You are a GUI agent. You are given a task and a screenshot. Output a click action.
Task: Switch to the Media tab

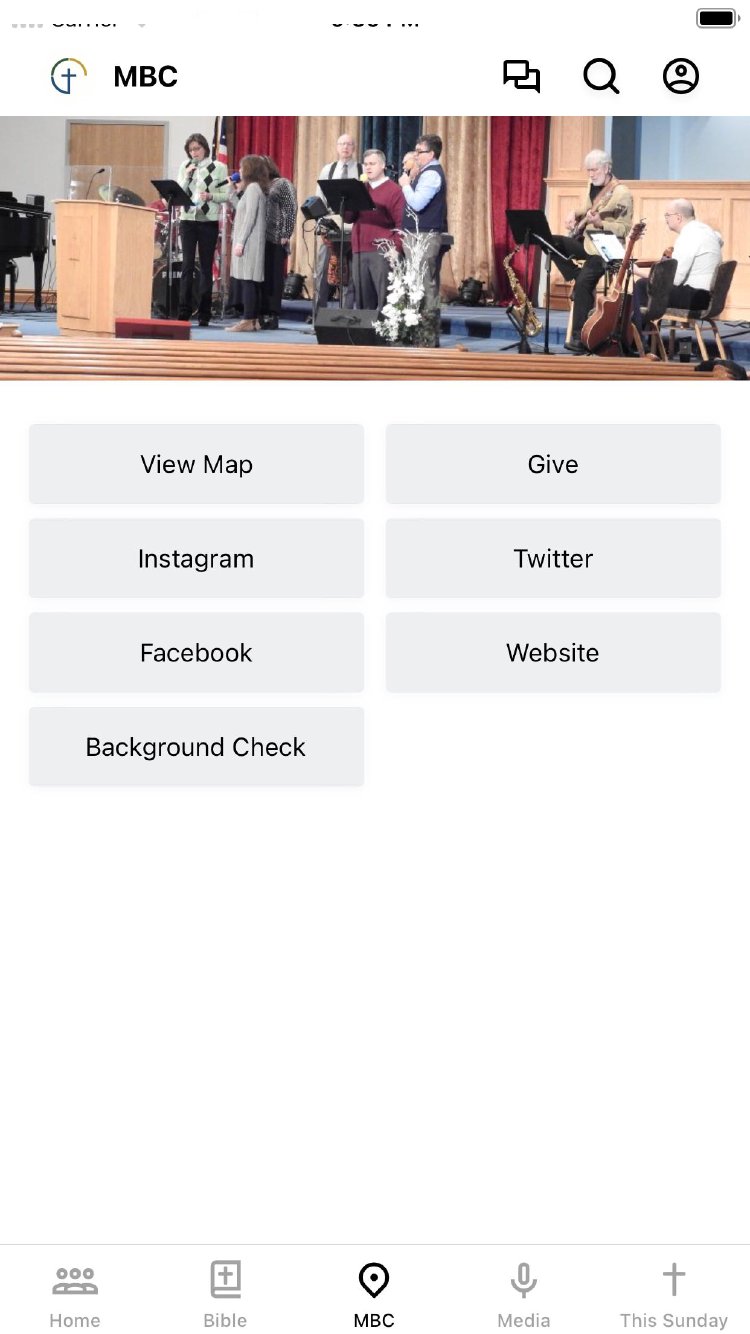point(524,1294)
